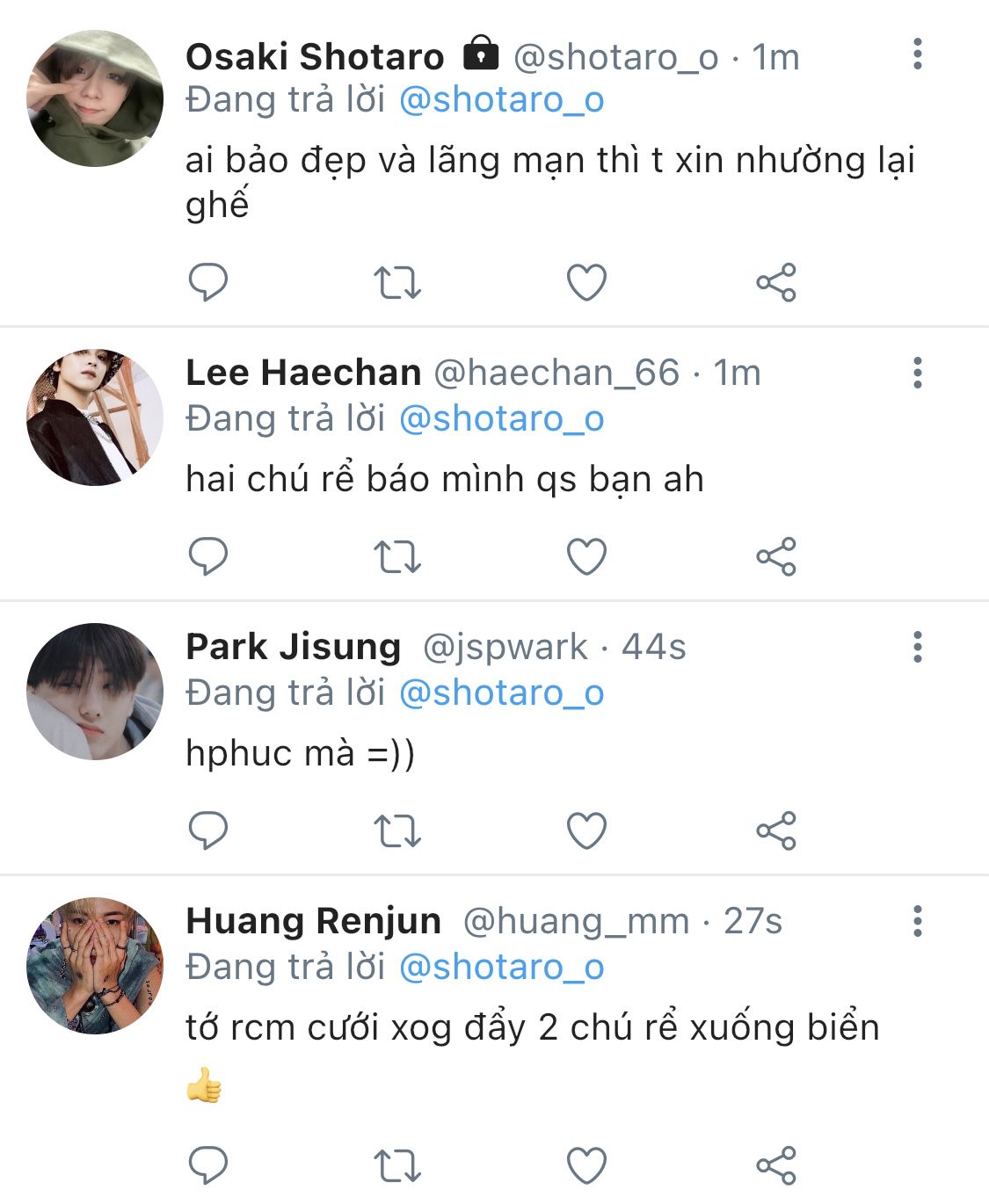Share Osaki Shotaro's tweet
989x1204 pixels.
[x=776, y=283]
